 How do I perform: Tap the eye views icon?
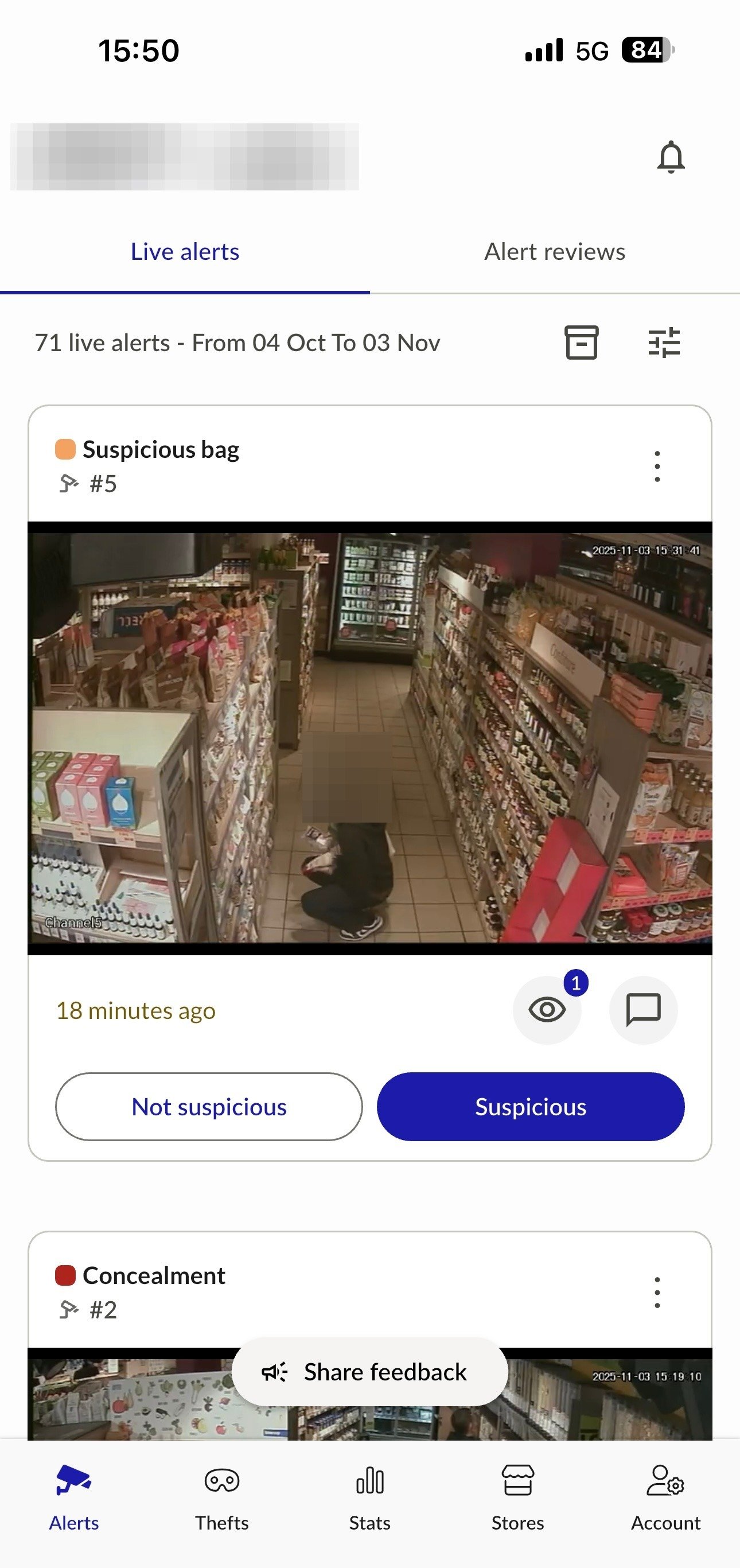(x=547, y=1010)
